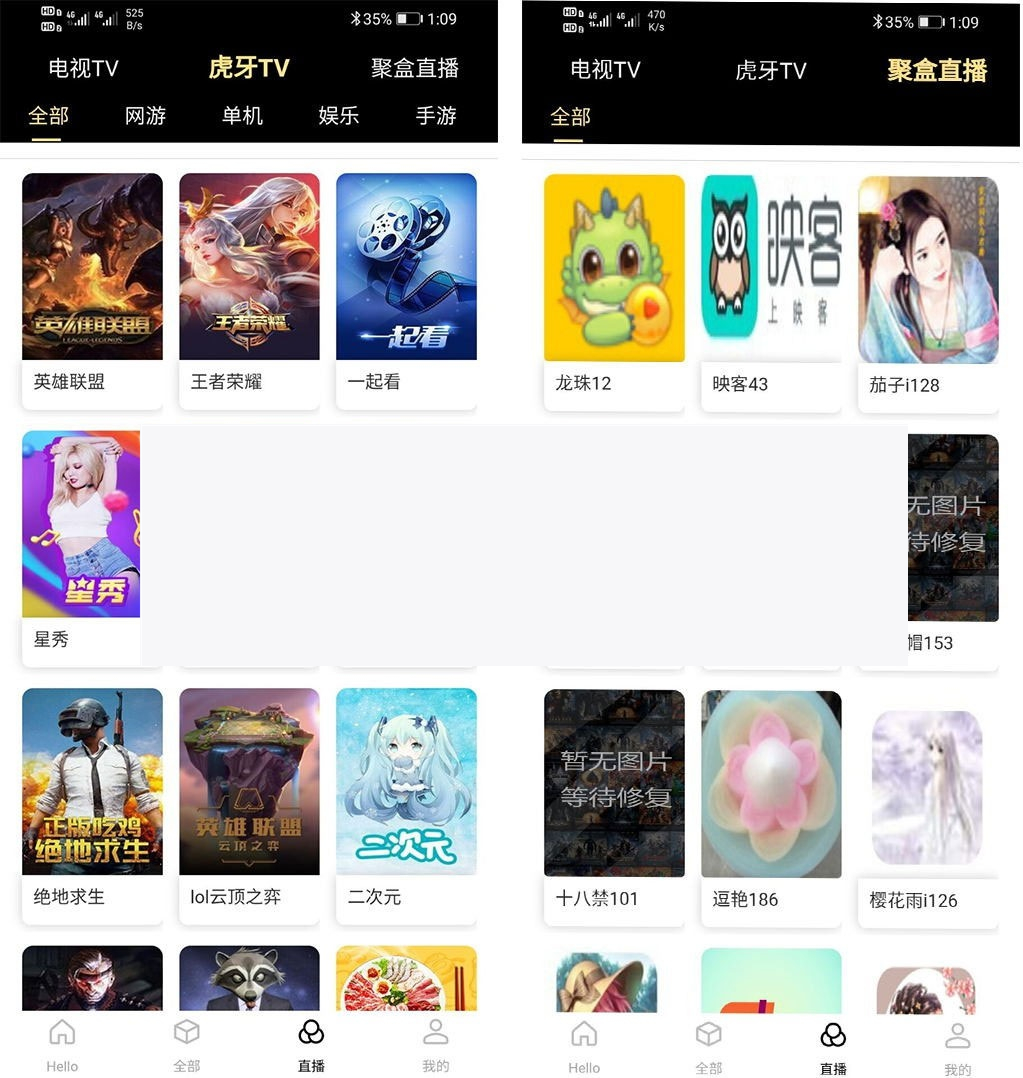Open the 网游 category

[143, 116]
